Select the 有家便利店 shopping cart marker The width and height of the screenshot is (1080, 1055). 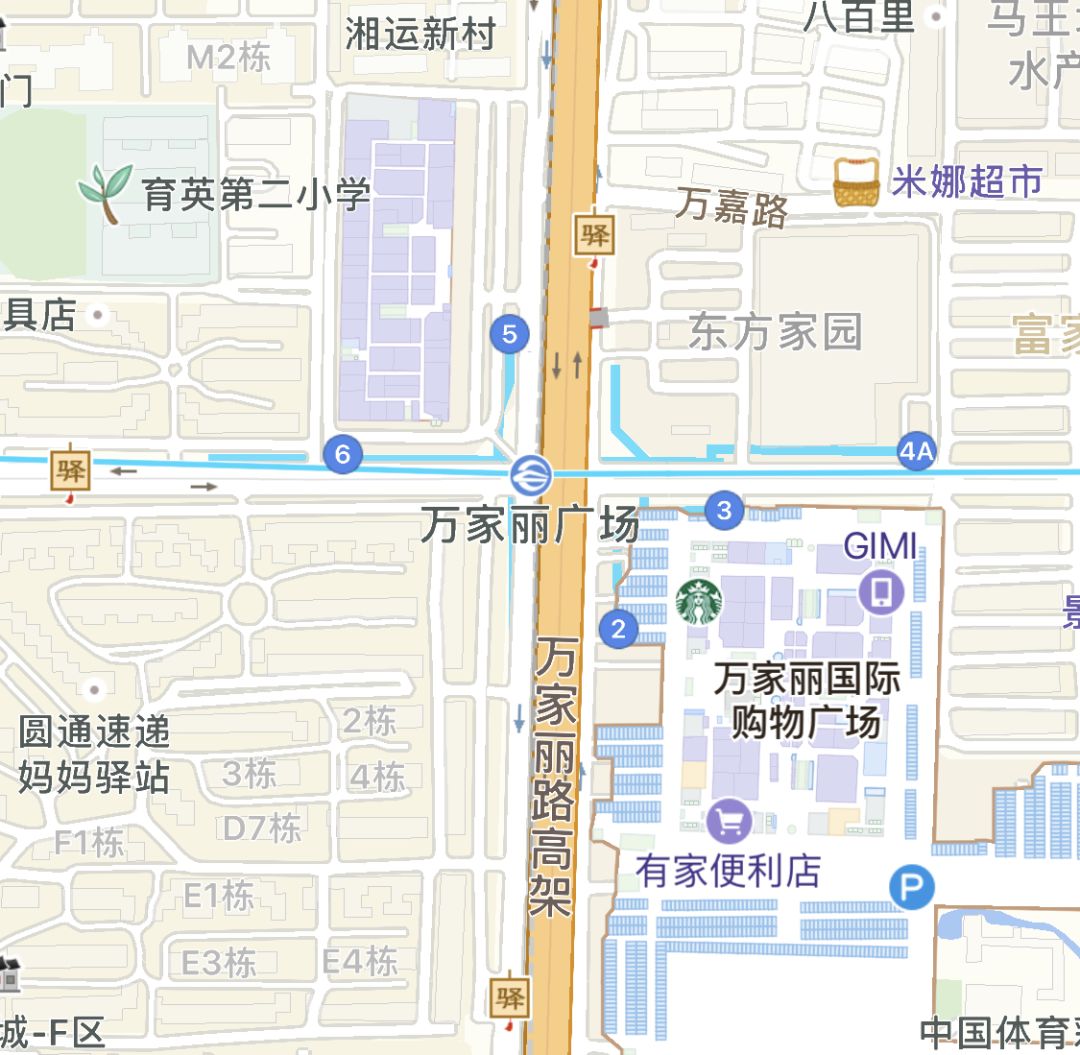pos(730,822)
